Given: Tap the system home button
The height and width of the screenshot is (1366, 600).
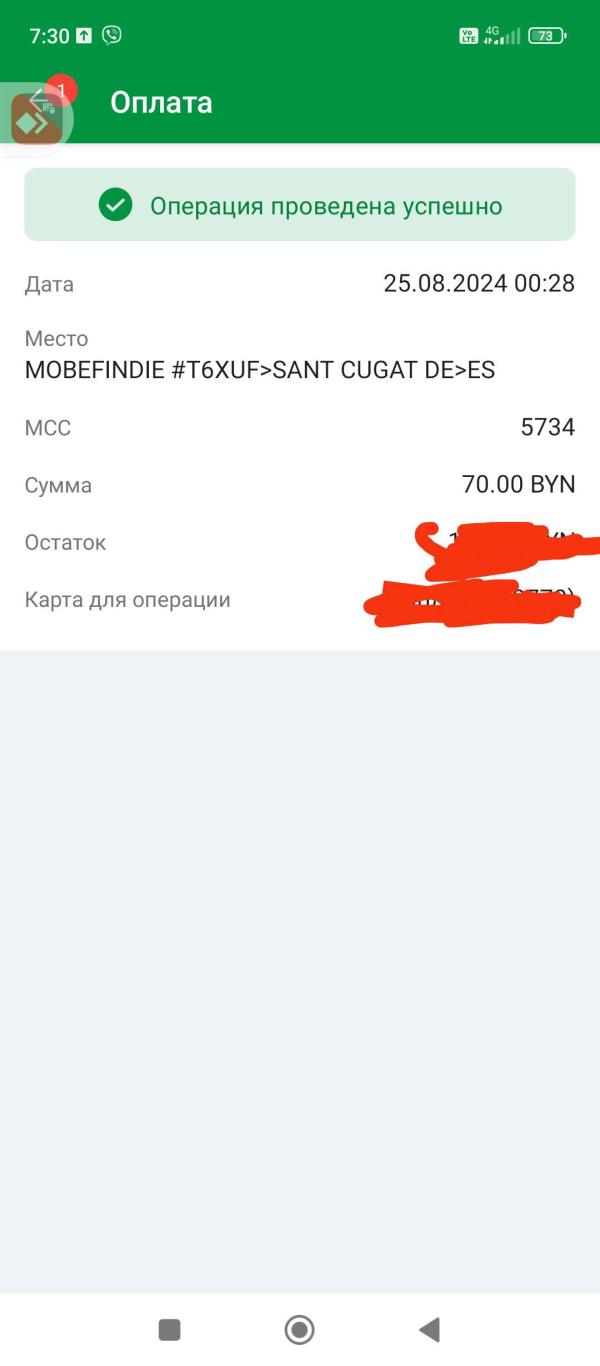Looking at the screenshot, I should pos(299,1329).
